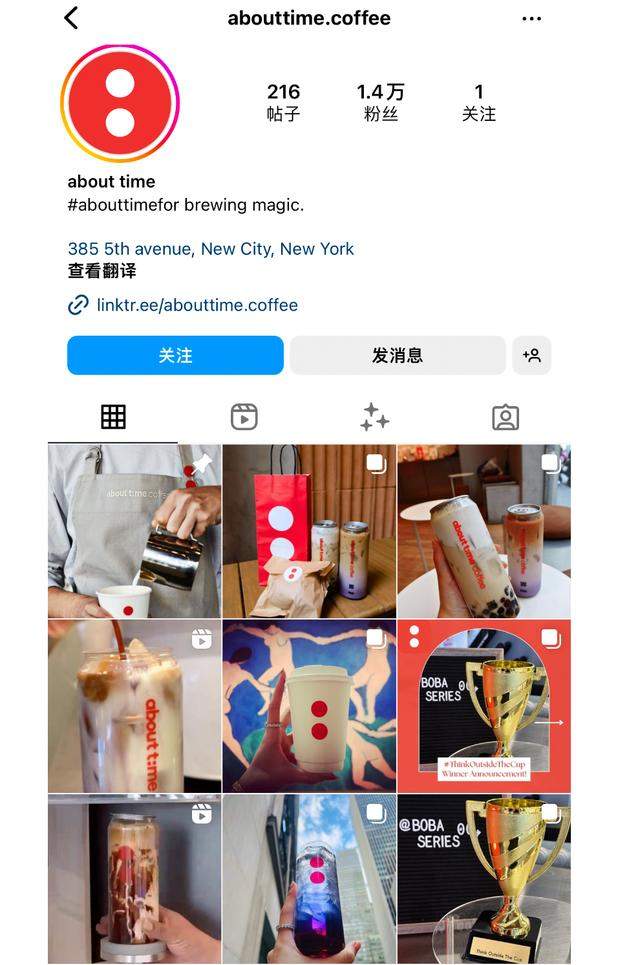The width and height of the screenshot is (640, 965).
Task: Open the ThinkOutsideTheCup winner announcement post
Action: (x=484, y=706)
